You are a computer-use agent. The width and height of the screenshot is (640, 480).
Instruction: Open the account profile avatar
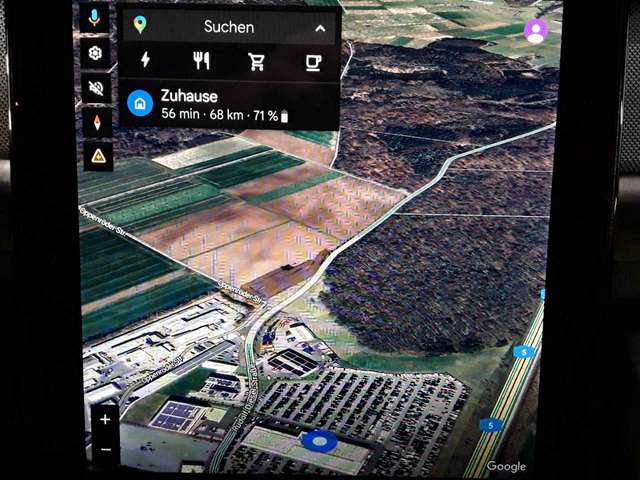pyautogui.click(x=536, y=30)
